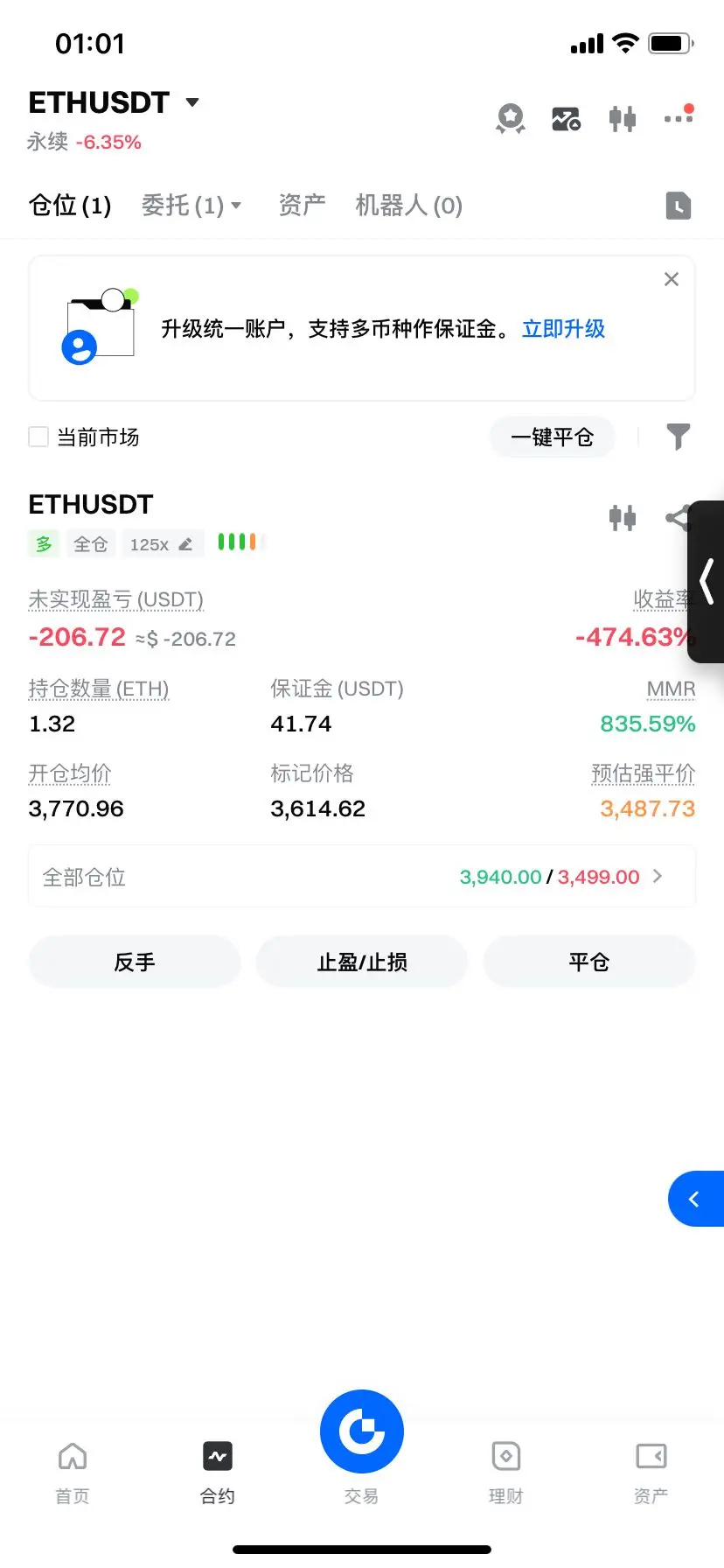The width and height of the screenshot is (724, 1568).
Task: Open the order history document icon
Action: pos(678,206)
